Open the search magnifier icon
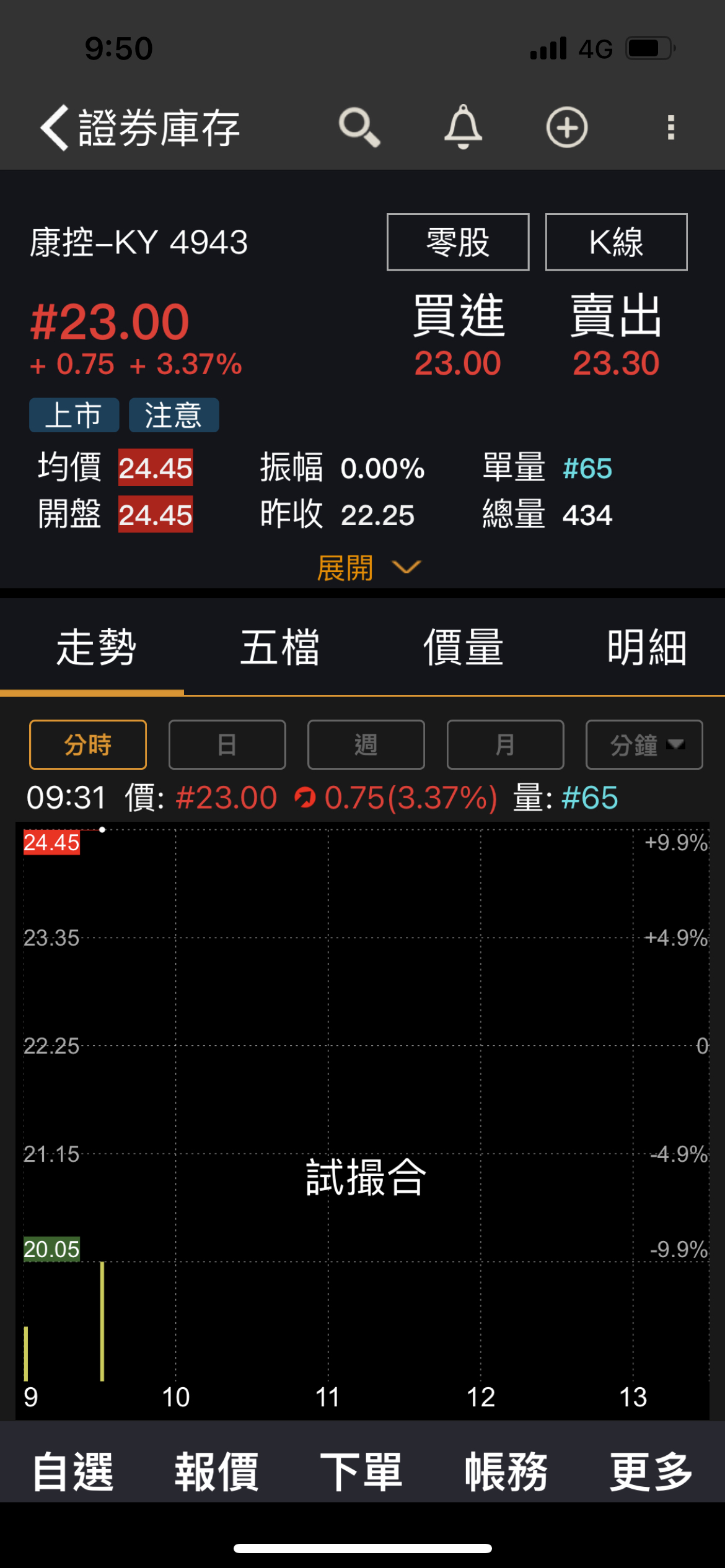 [359, 127]
